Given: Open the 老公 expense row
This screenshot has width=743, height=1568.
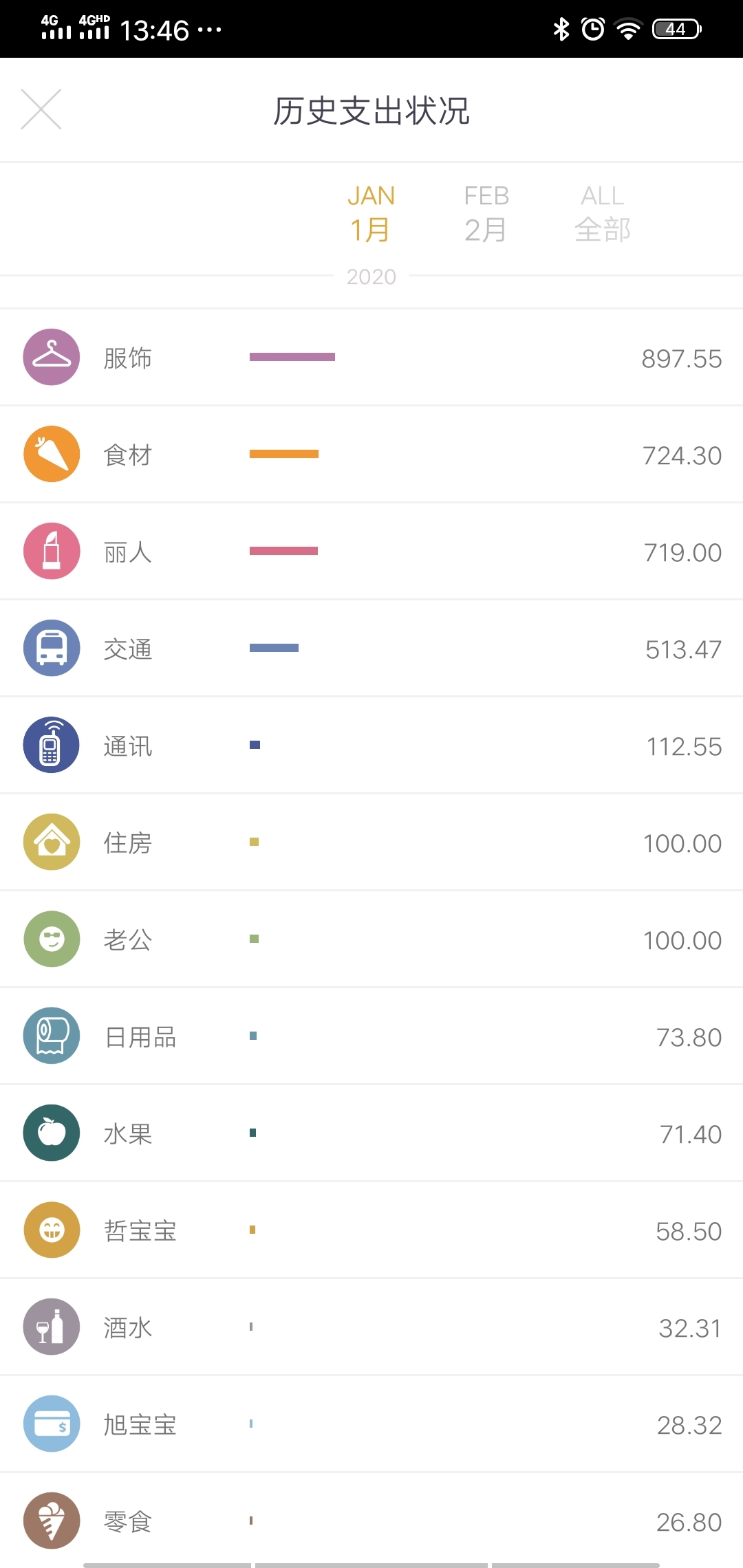Looking at the screenshot, I should [x=371, y=939].
